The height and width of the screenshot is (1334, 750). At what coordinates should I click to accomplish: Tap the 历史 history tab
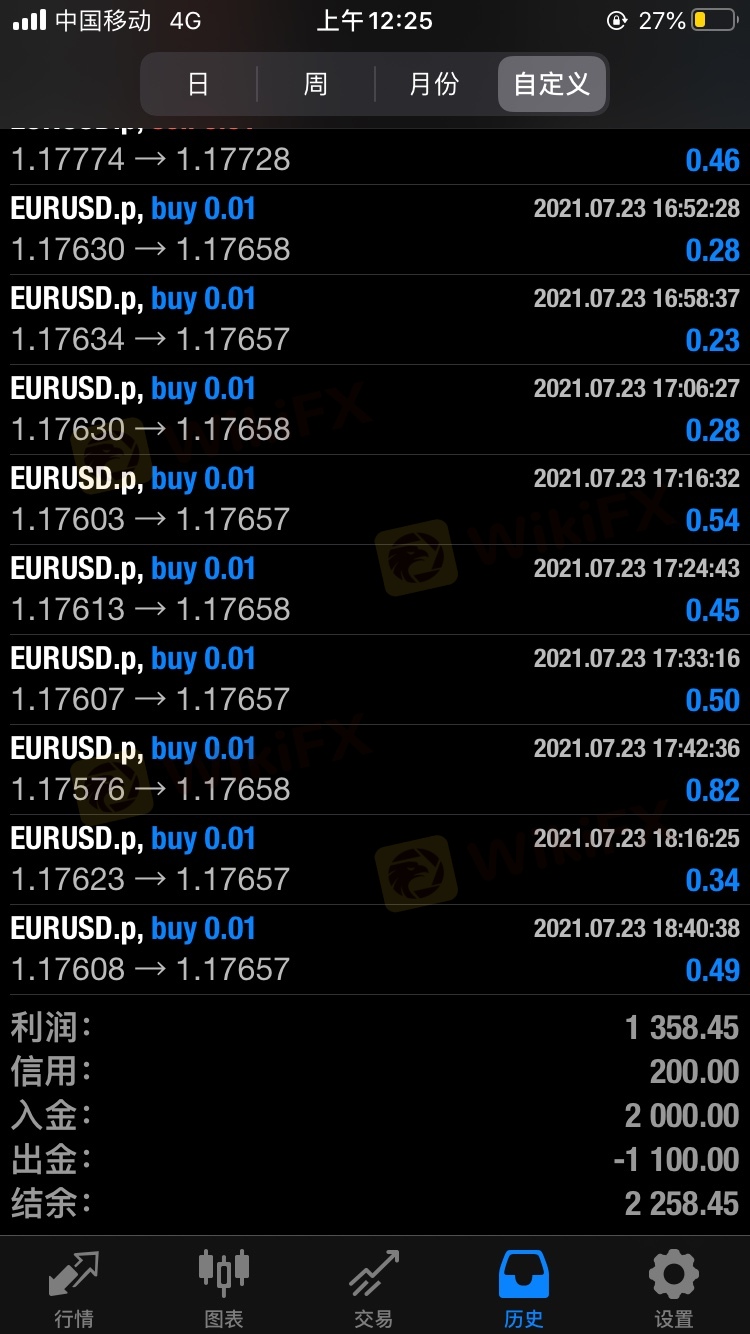(524, 1286)
